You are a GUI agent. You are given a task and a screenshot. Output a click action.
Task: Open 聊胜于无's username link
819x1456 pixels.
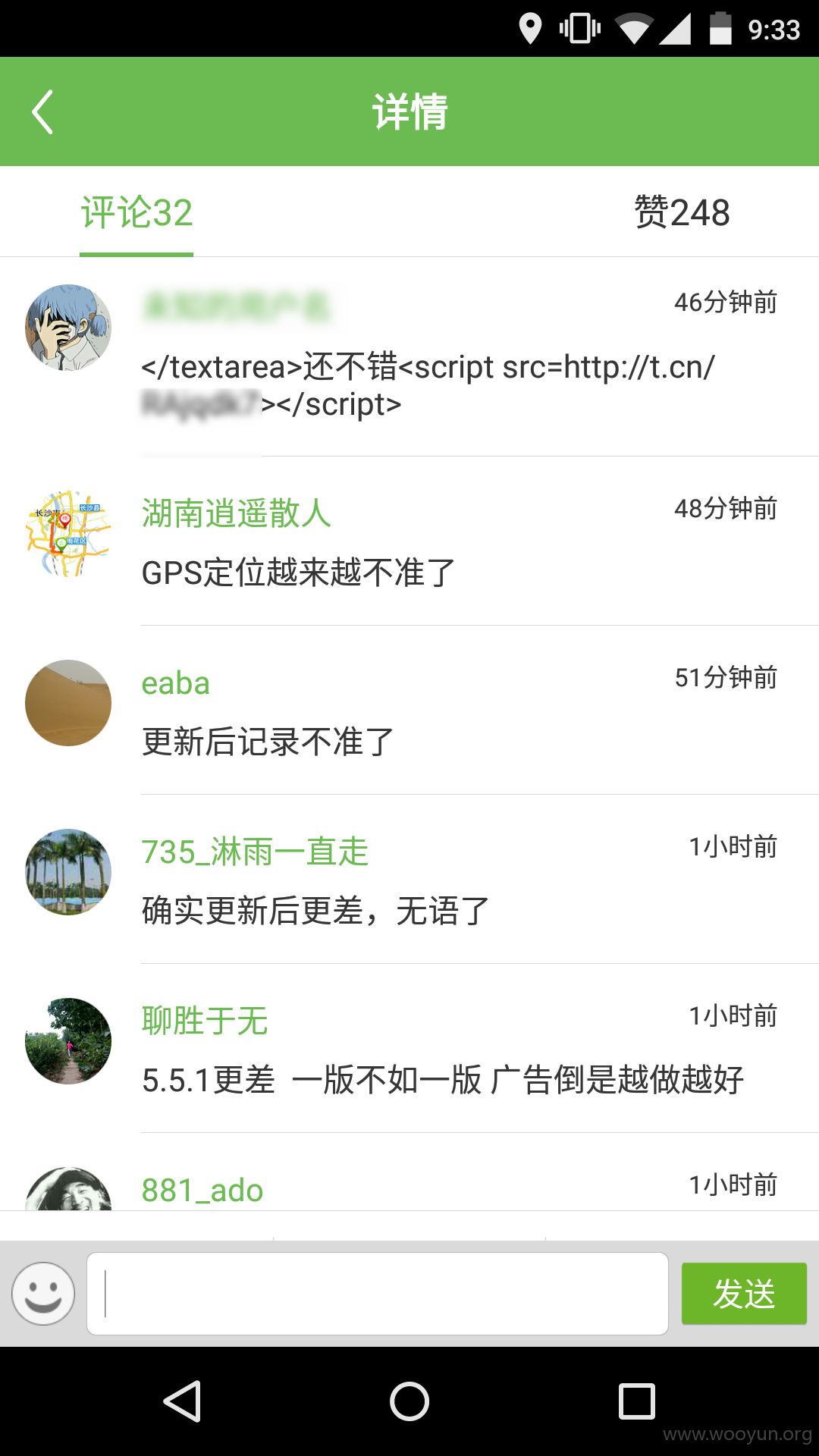point(205,1021)
